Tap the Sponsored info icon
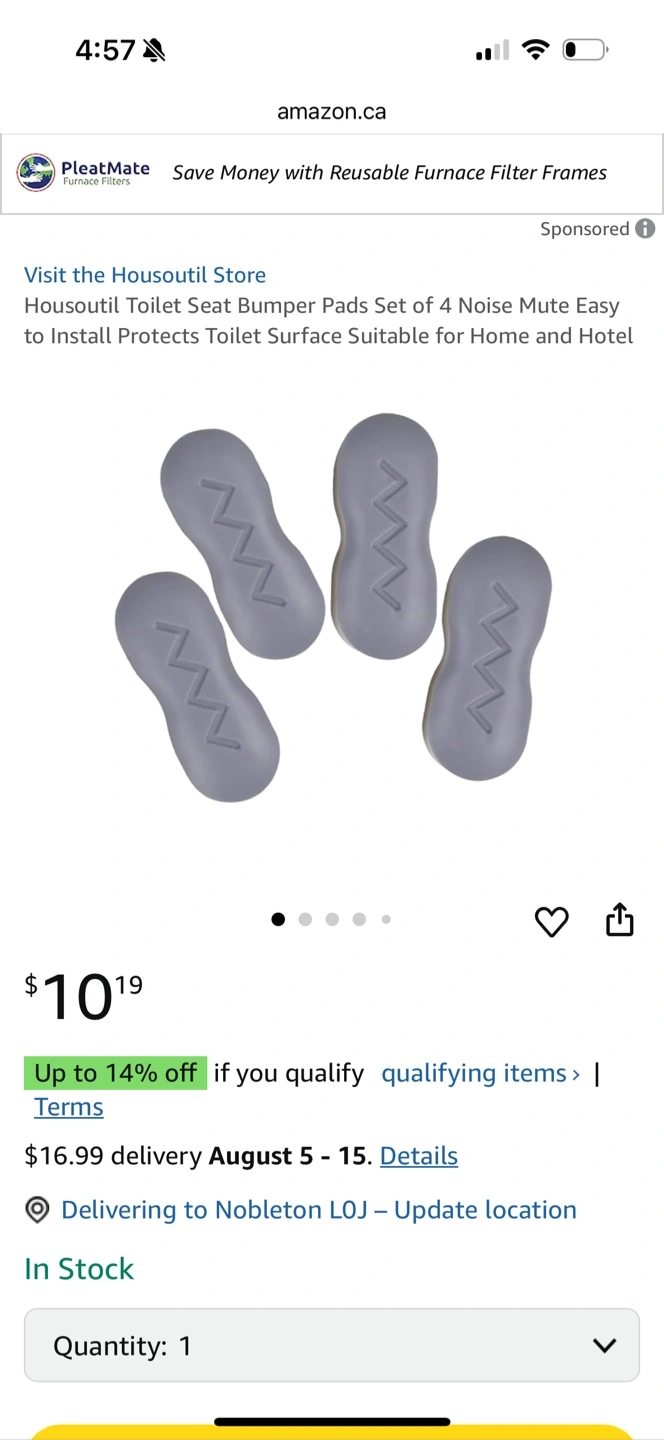The image size is (664, 1440). (646, 229)
